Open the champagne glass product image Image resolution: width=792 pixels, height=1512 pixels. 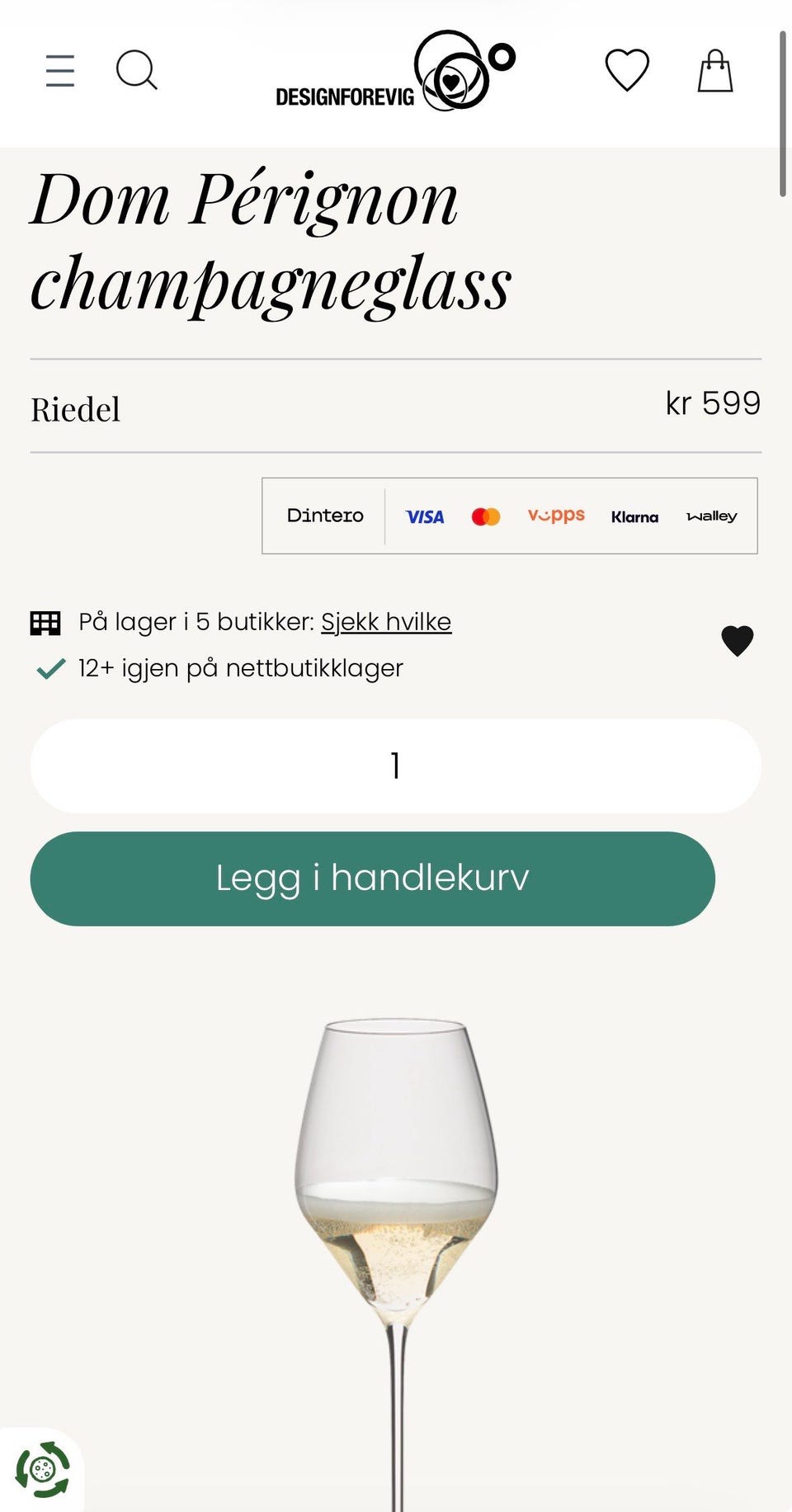[x=396, y=1262]
